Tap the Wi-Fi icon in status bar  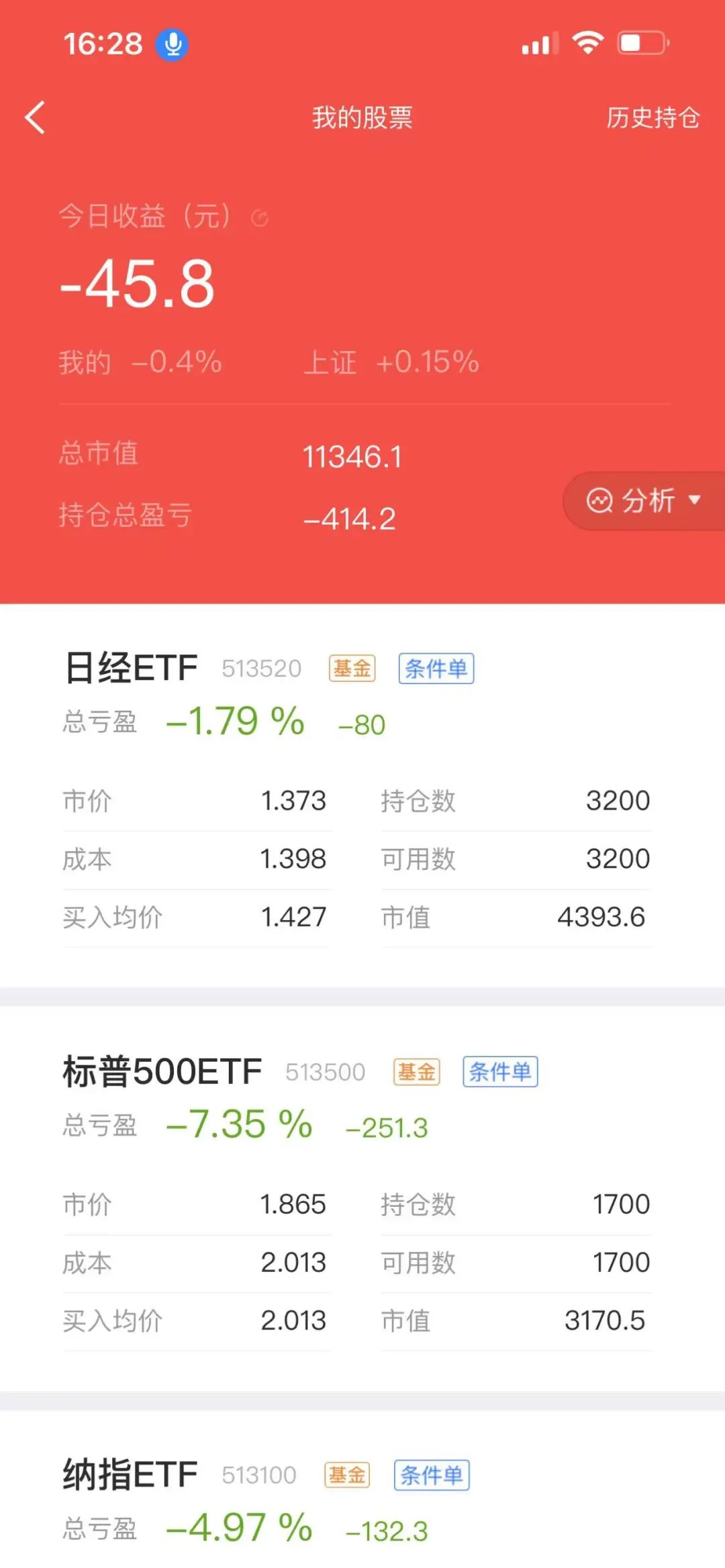point(587,42)
